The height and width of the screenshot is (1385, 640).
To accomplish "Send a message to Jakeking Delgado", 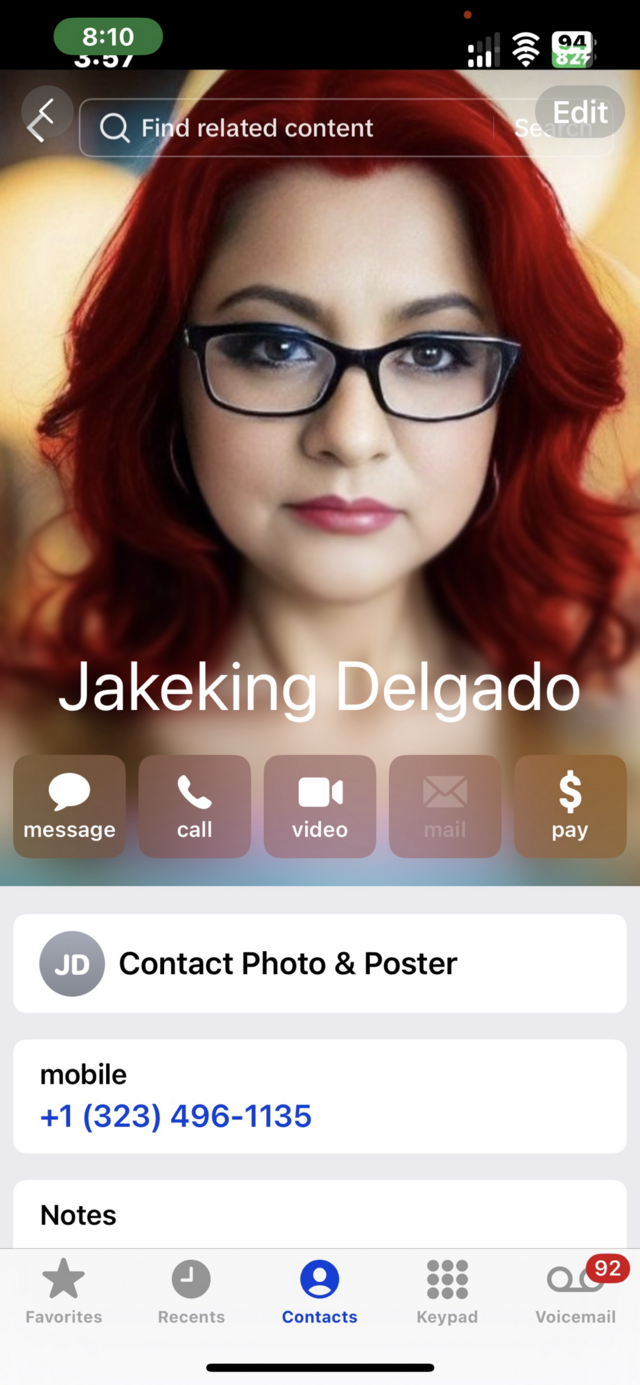I will click(x=69, y=806).
